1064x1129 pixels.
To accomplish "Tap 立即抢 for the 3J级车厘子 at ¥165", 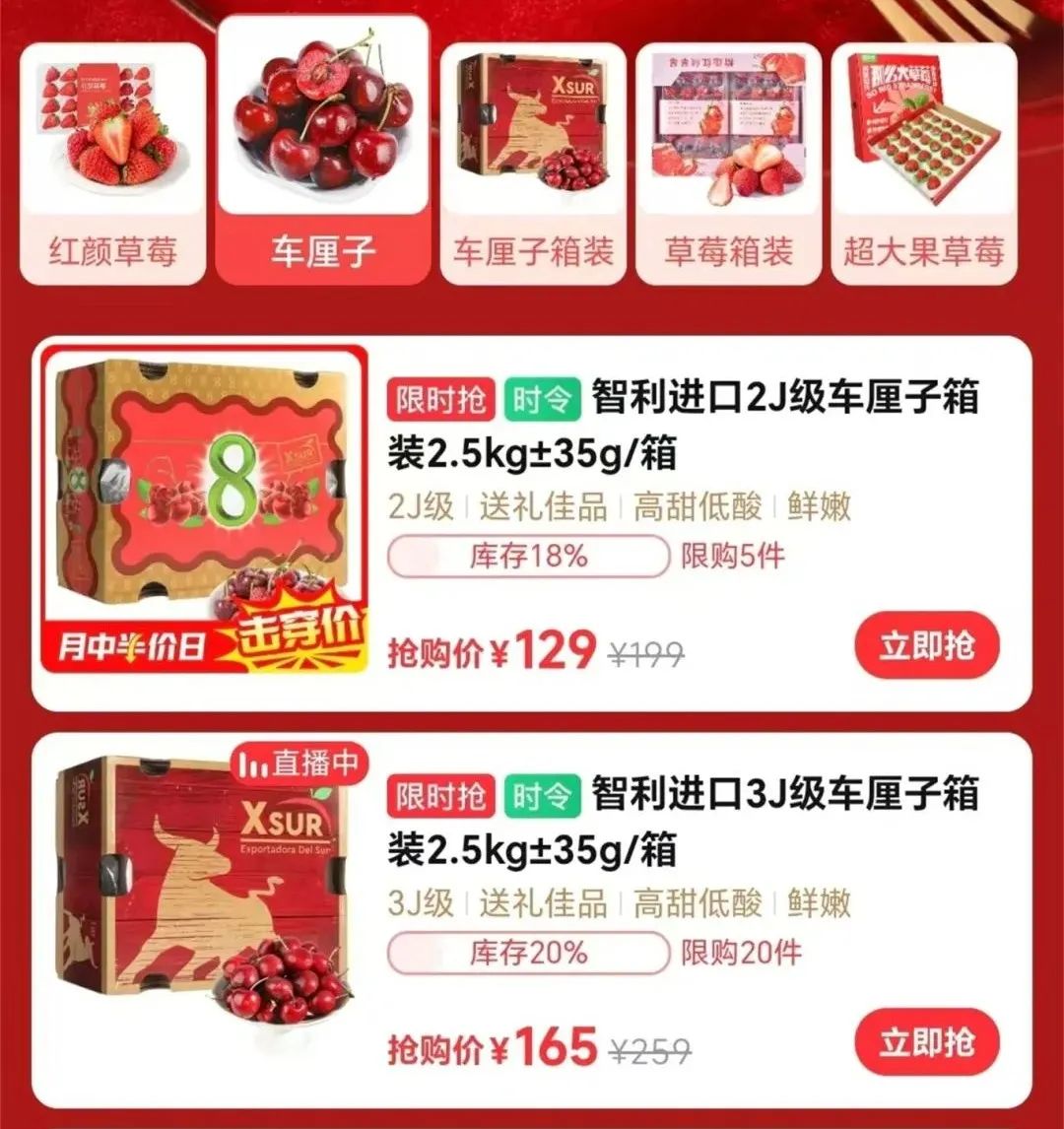I will (926, 1041).
